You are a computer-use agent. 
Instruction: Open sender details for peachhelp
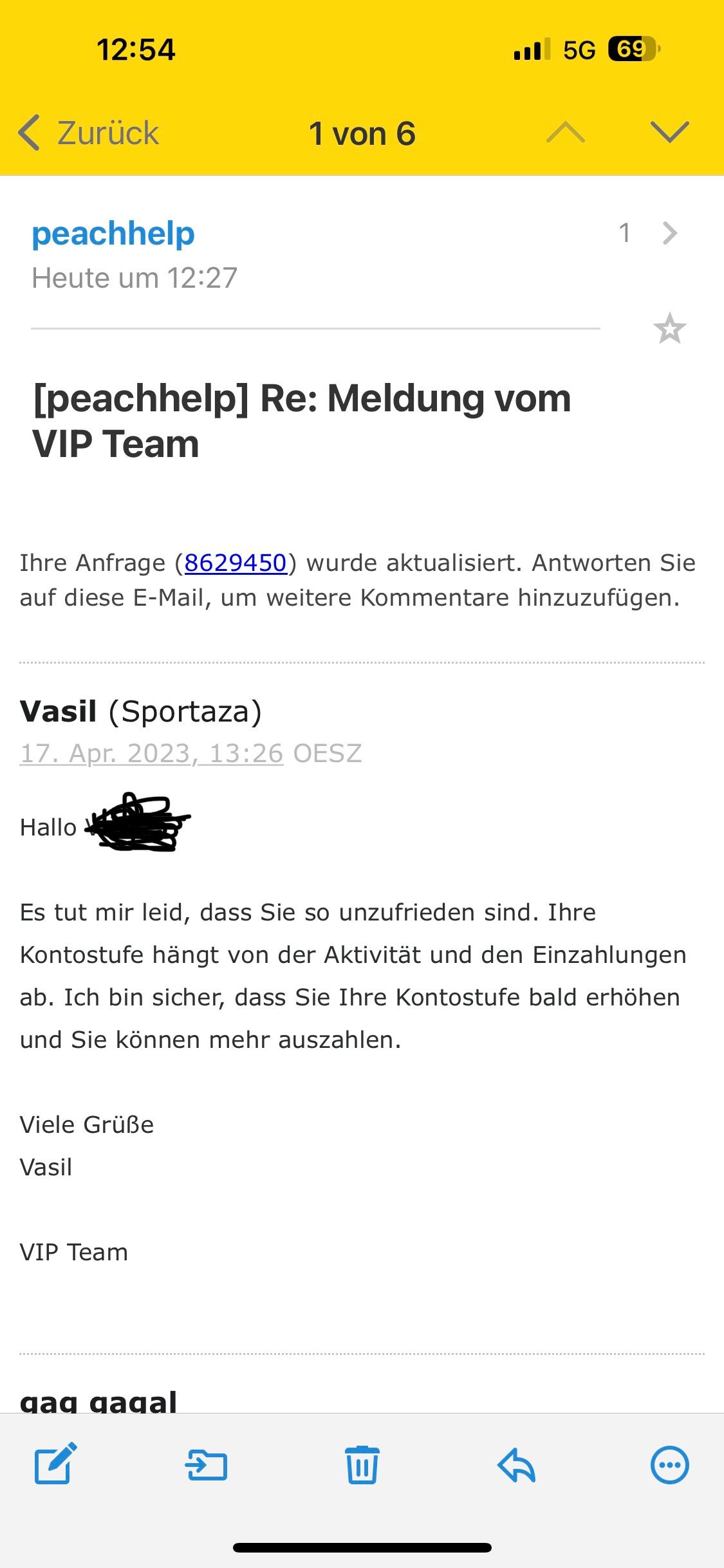coord(113,234)
